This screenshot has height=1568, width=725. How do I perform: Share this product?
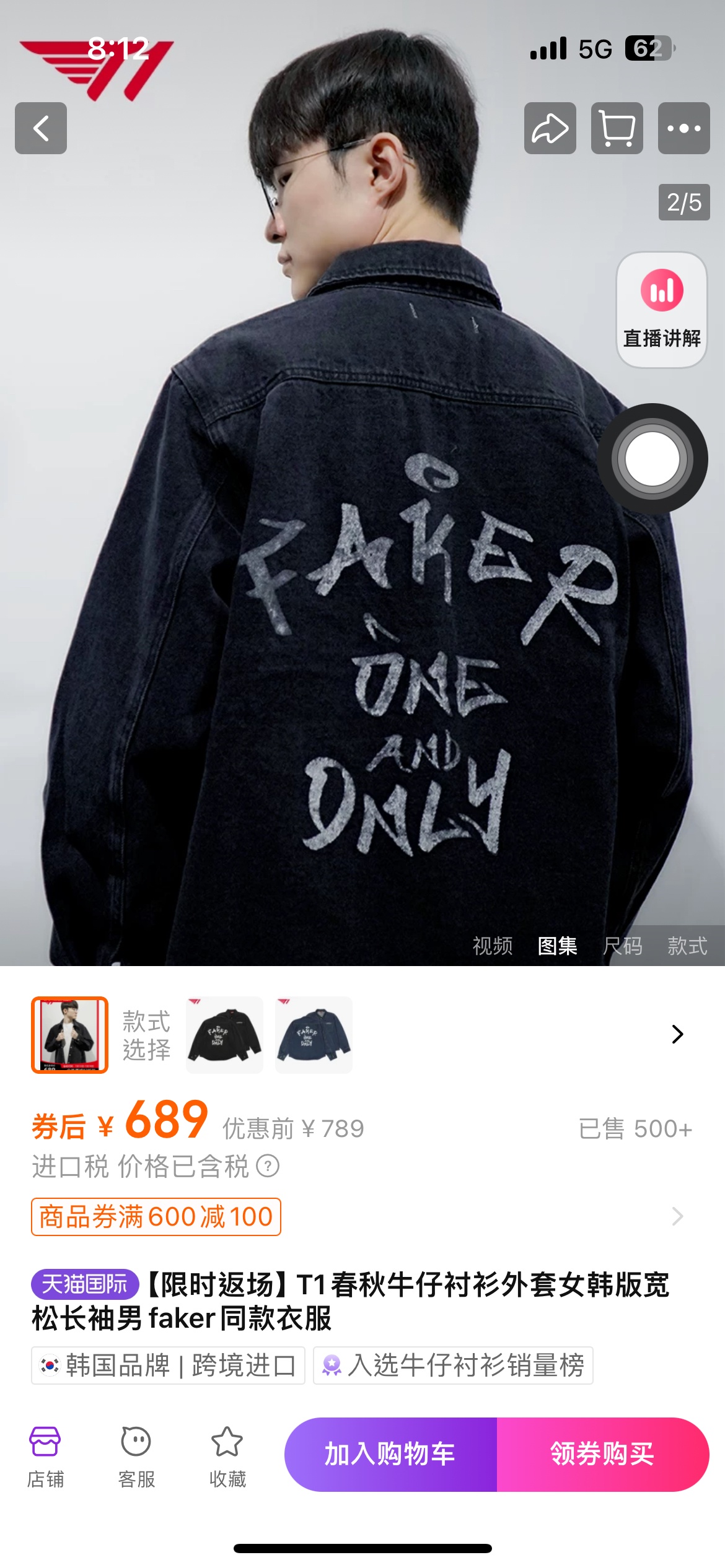[x=550, y=128]
